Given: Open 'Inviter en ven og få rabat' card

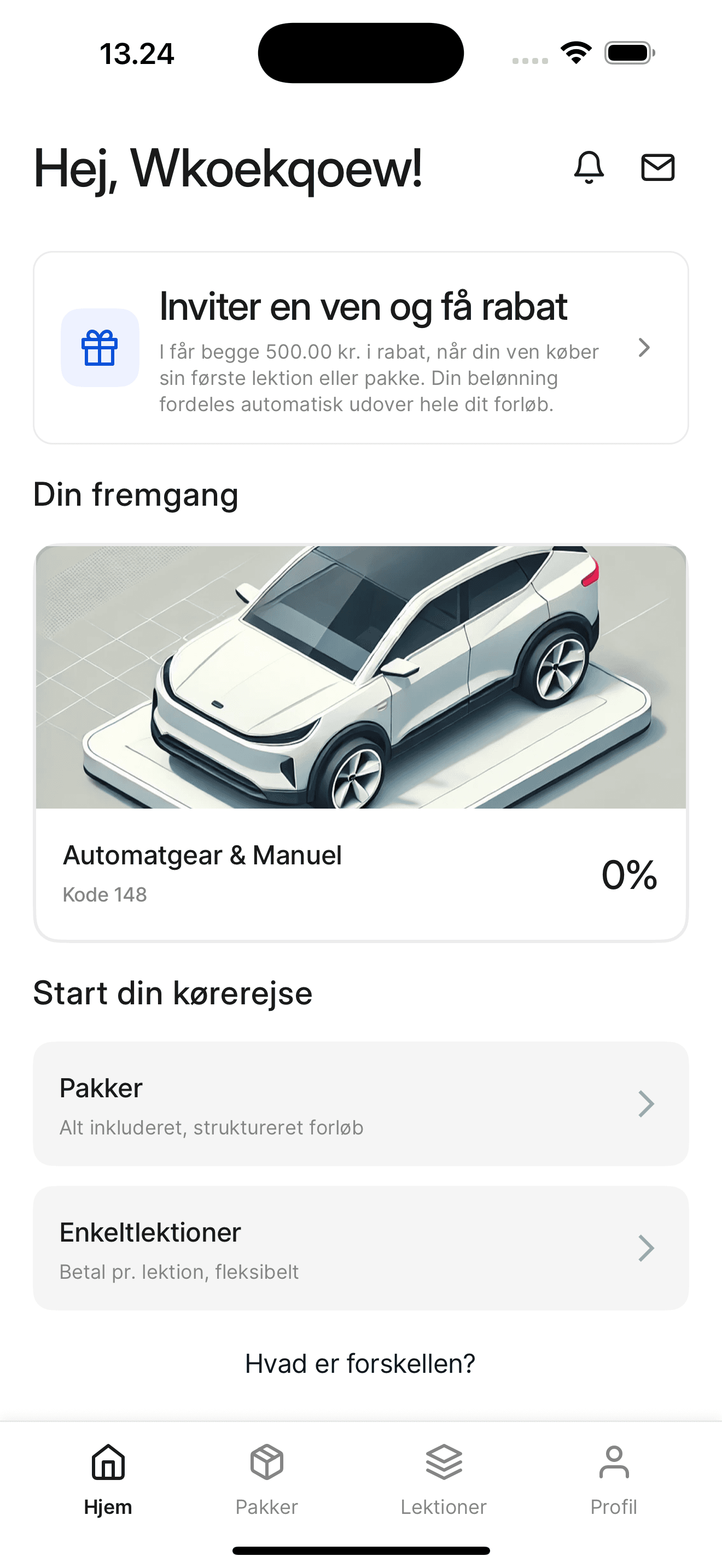Looking at the screenshot, I should (x=361, y=347).
